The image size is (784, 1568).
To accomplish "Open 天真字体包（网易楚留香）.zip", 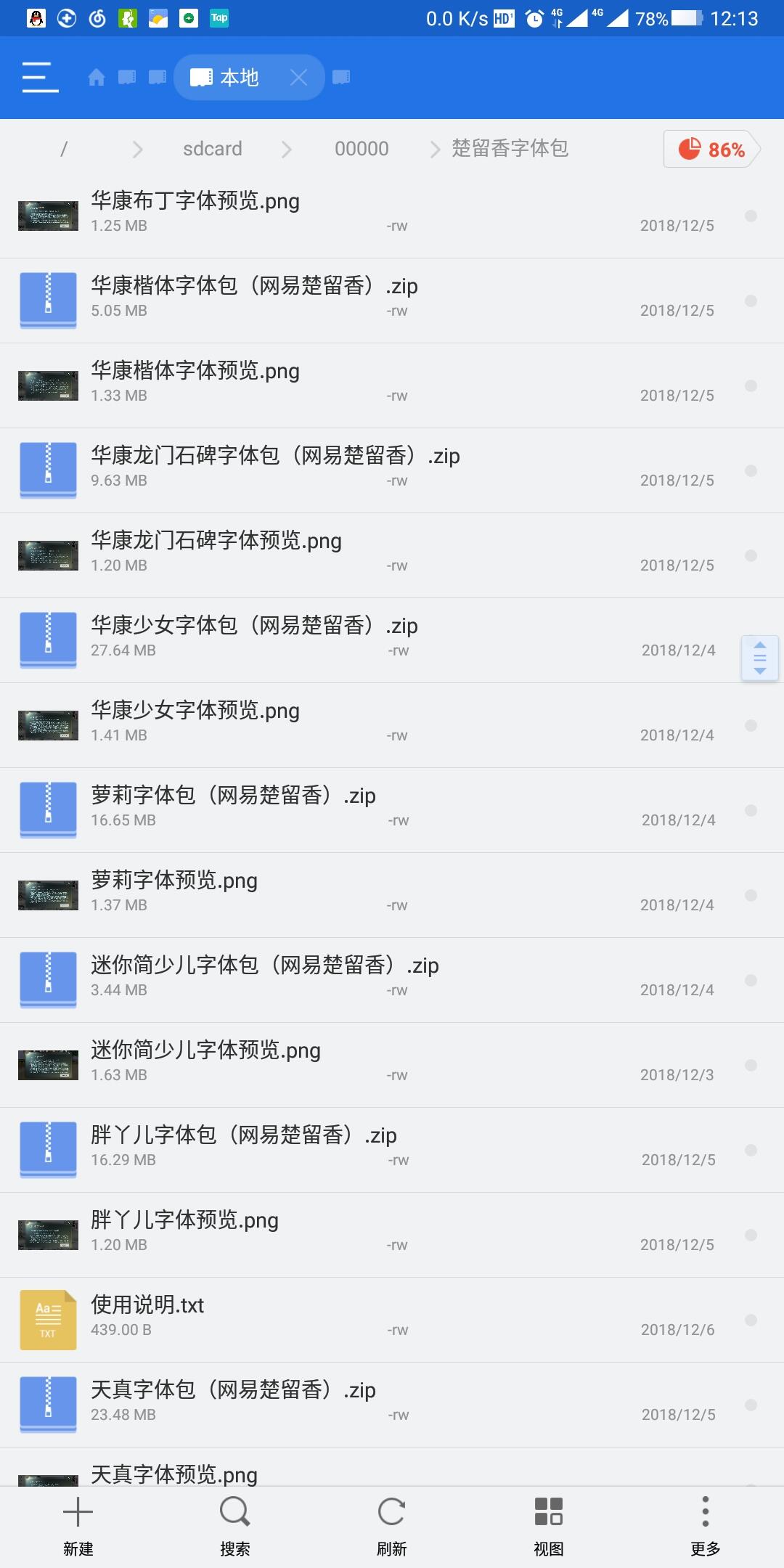I will 392,1405.
